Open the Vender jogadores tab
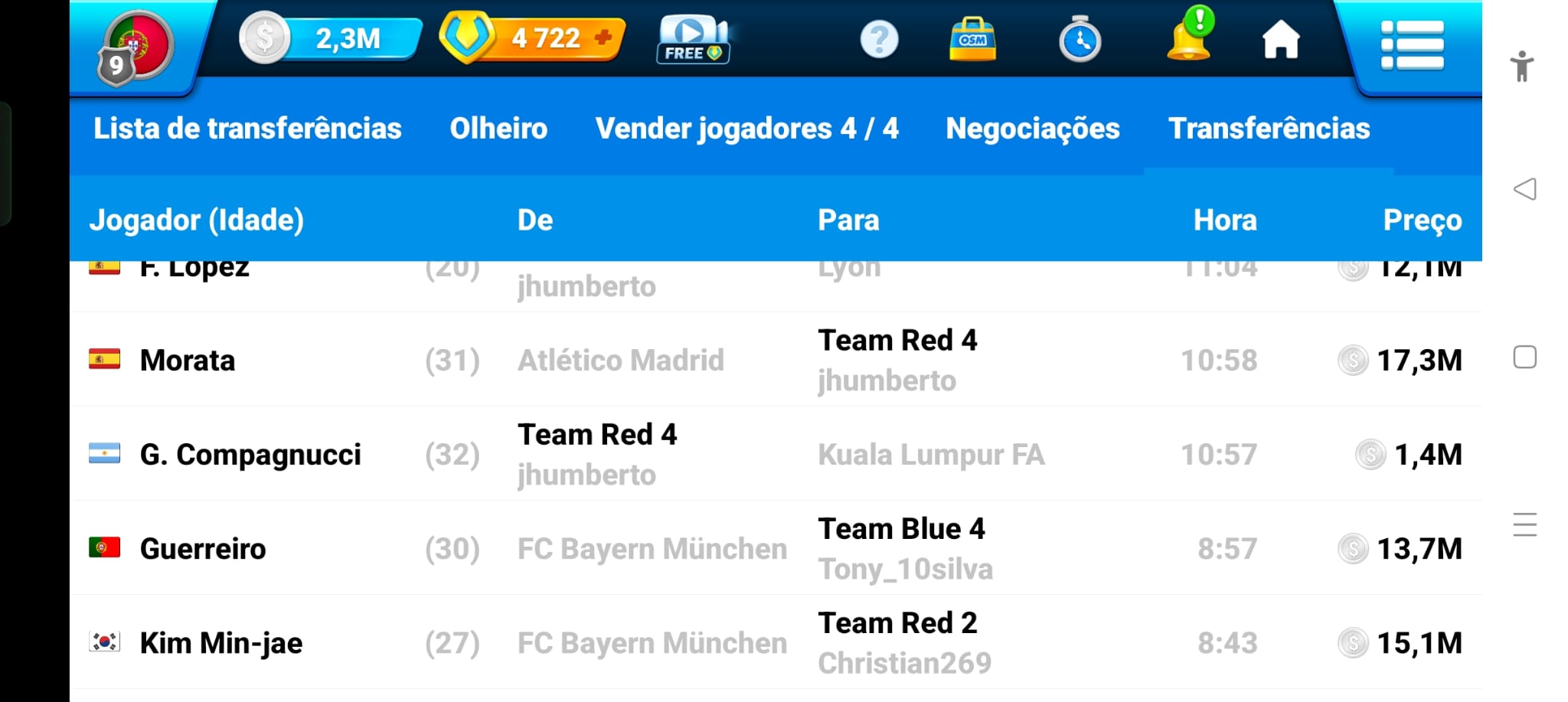Screen dimensions: 1568x702 [x=746, y=129]
